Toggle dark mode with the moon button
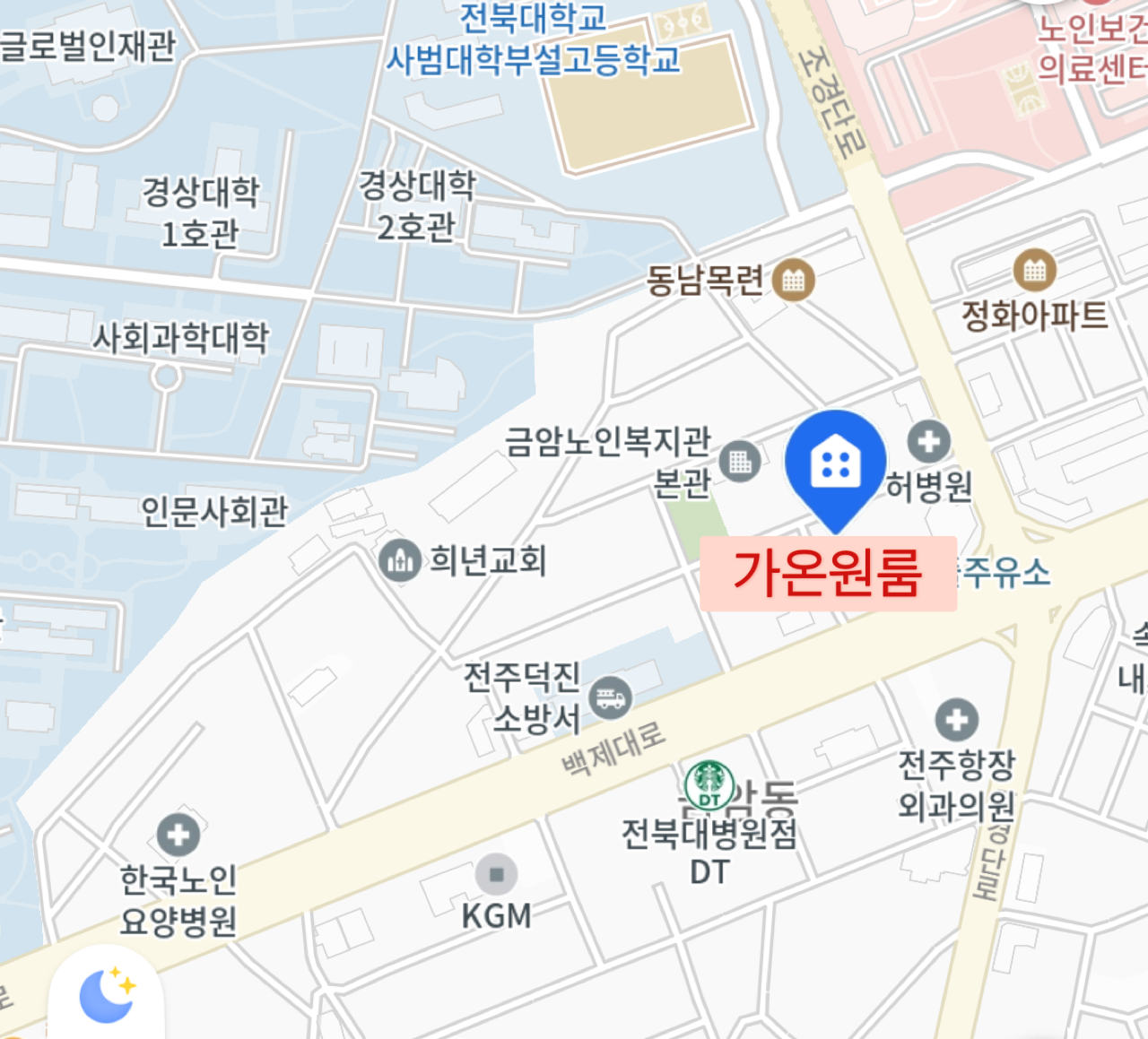 pos(107,994)
